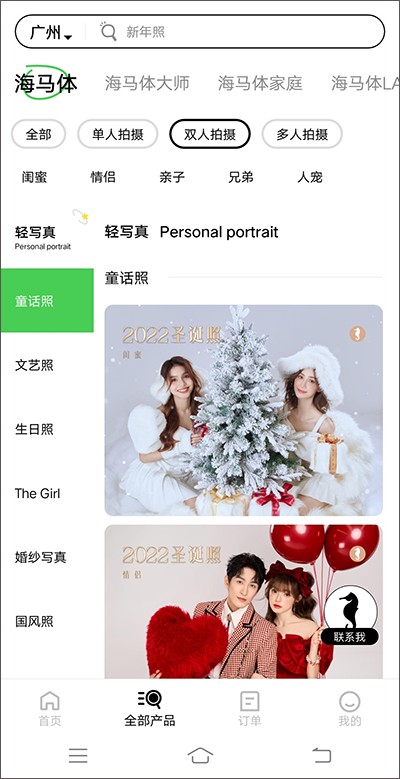Viewport: 400px width, 779px height.
Task: Go to the 首页 tab
Action: (x=50, y=708)
